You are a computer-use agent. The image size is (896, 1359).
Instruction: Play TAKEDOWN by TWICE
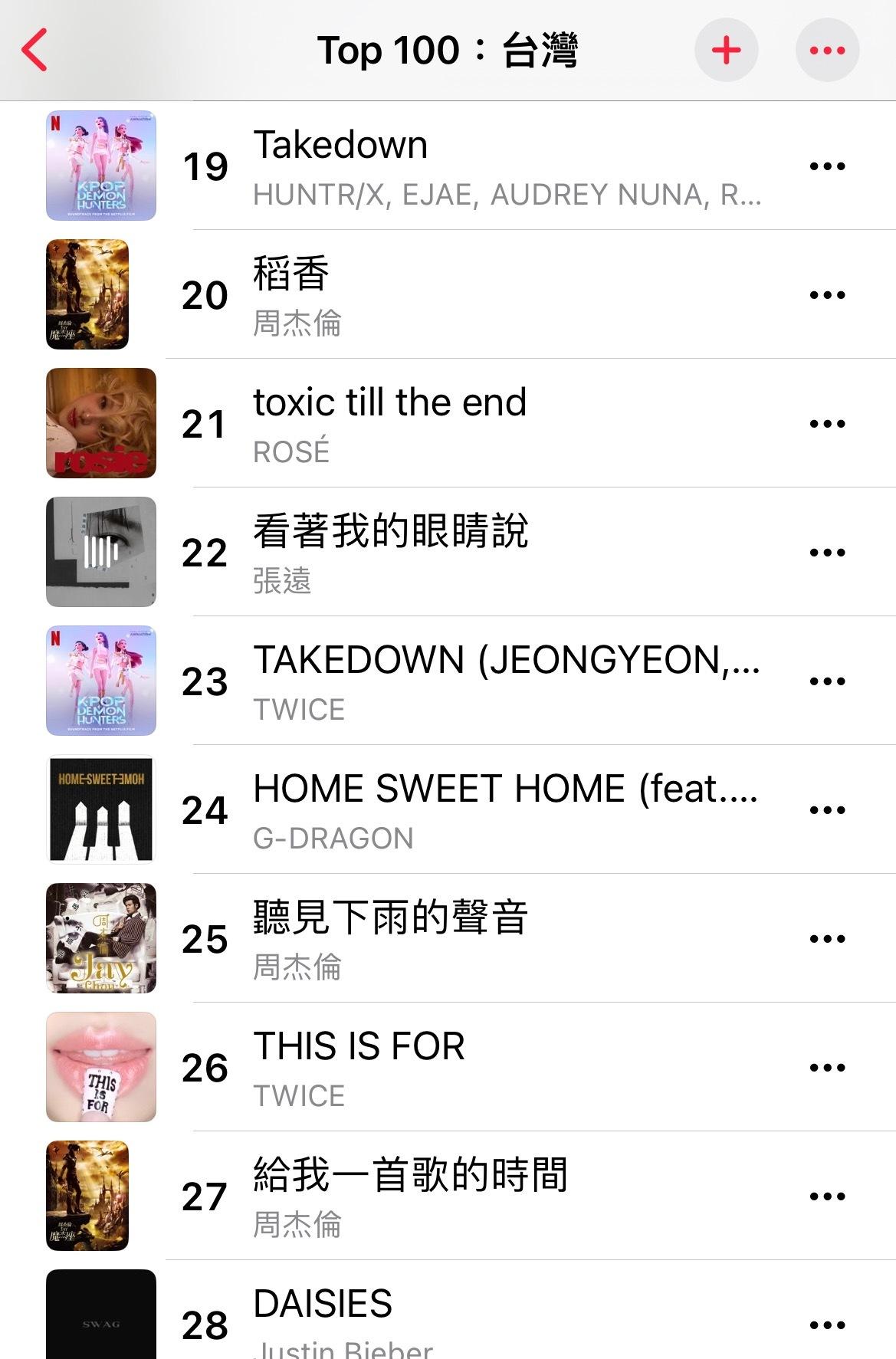coord(460,681)
